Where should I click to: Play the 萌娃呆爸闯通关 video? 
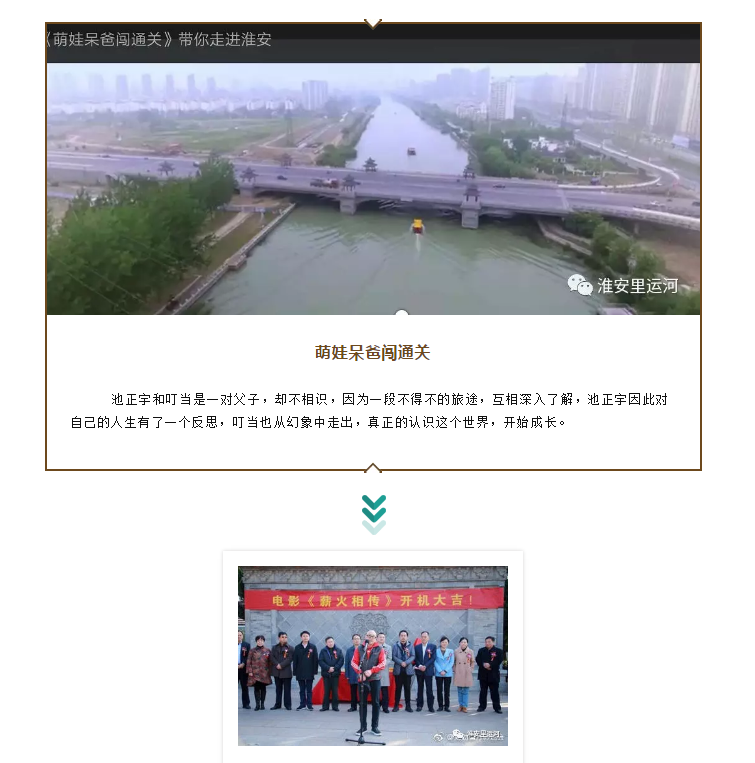(x=373, y=188)
